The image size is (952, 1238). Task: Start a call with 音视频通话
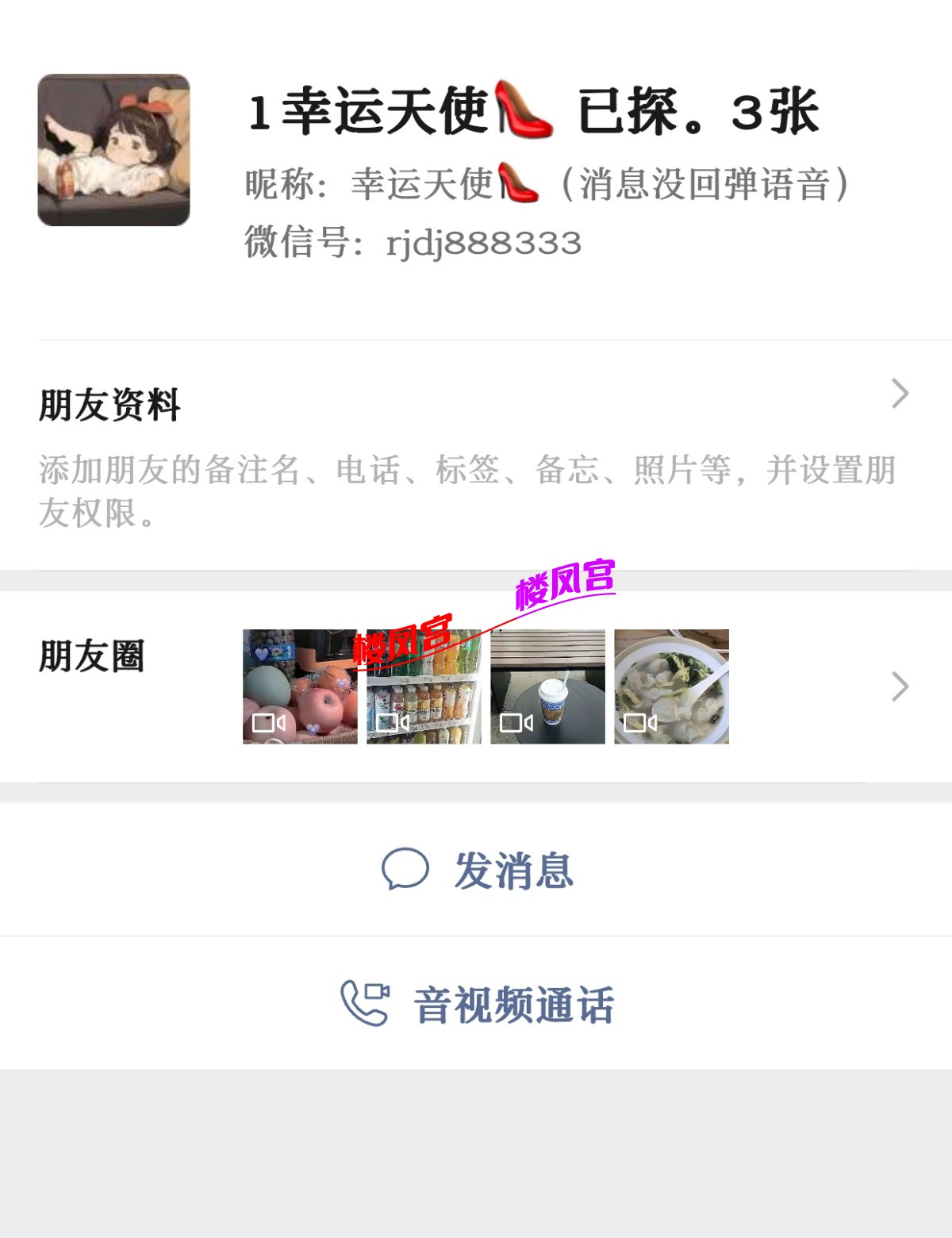click(x=478, y=1004)
